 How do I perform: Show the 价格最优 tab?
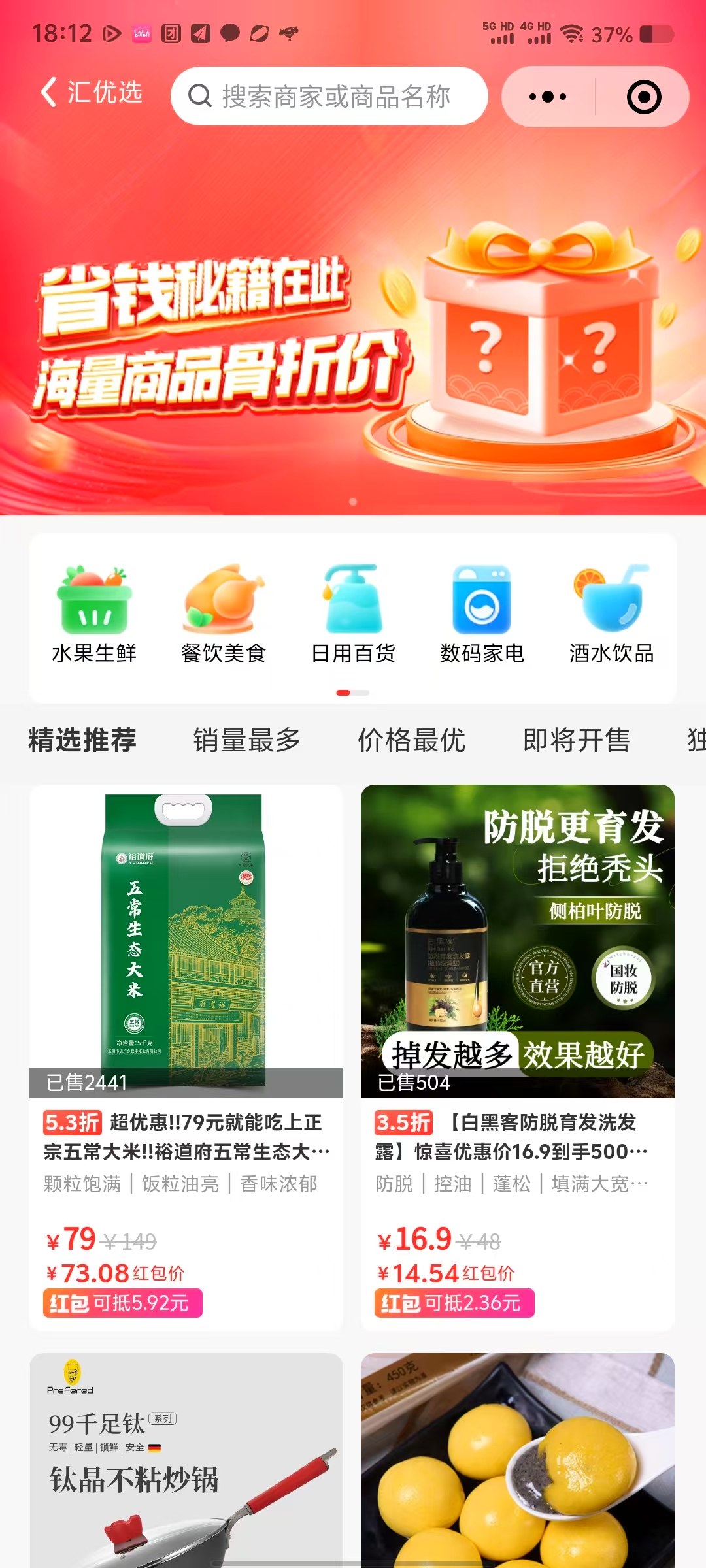coord(412,740)
